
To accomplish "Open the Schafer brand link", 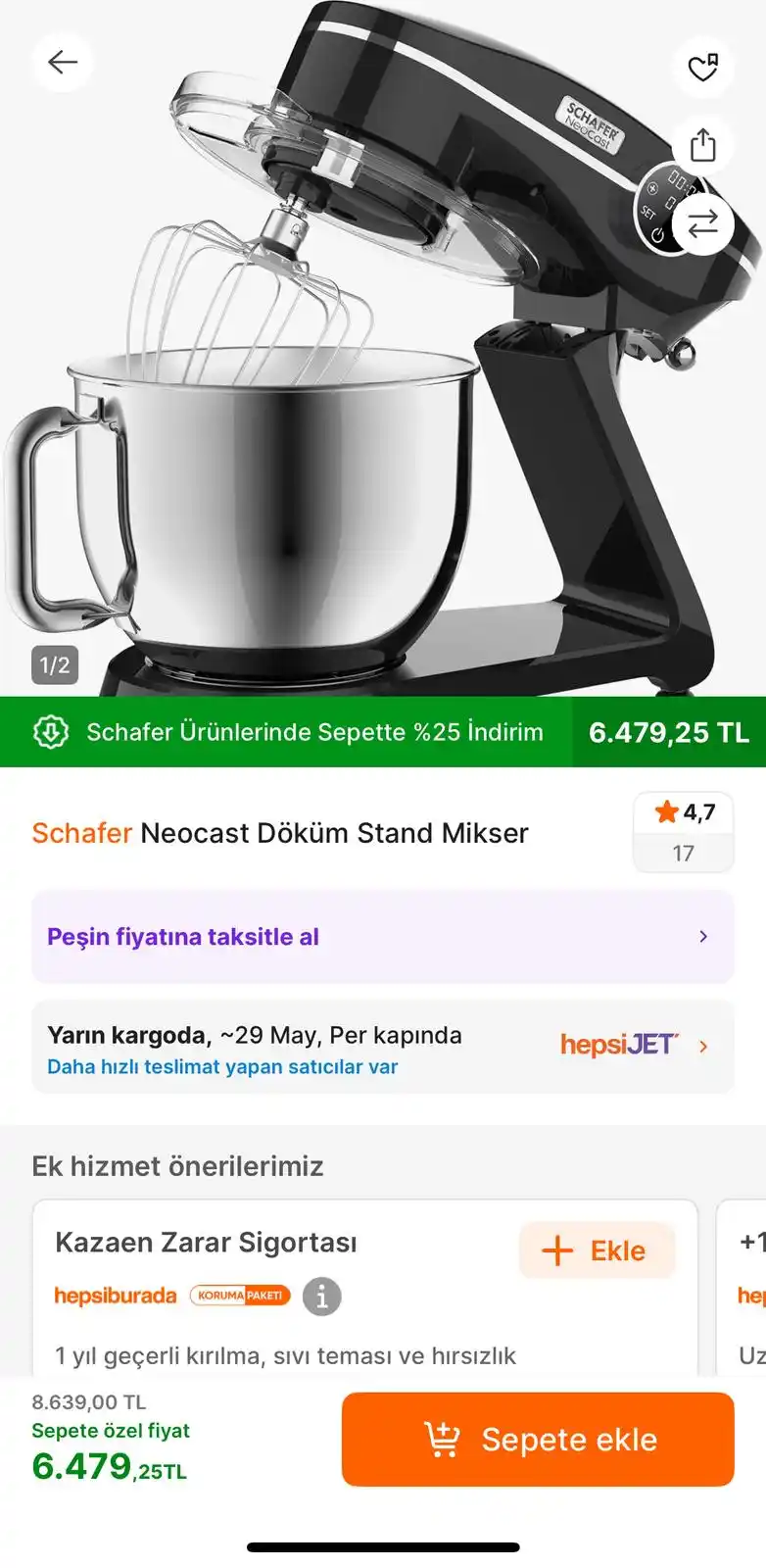I will [x=82, y=833].
